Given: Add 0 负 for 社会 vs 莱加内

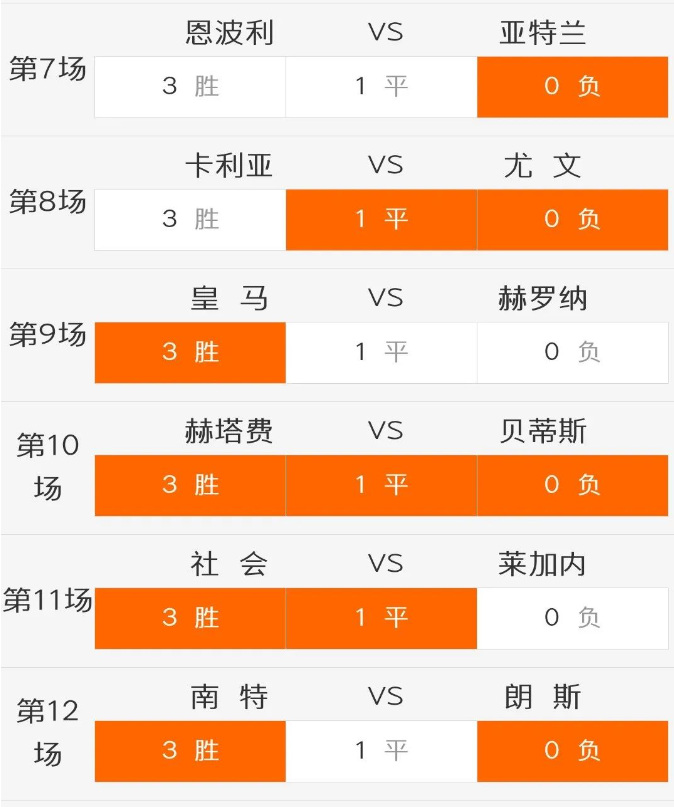Looking at the screenshot, I should click(x=572, y=618).
